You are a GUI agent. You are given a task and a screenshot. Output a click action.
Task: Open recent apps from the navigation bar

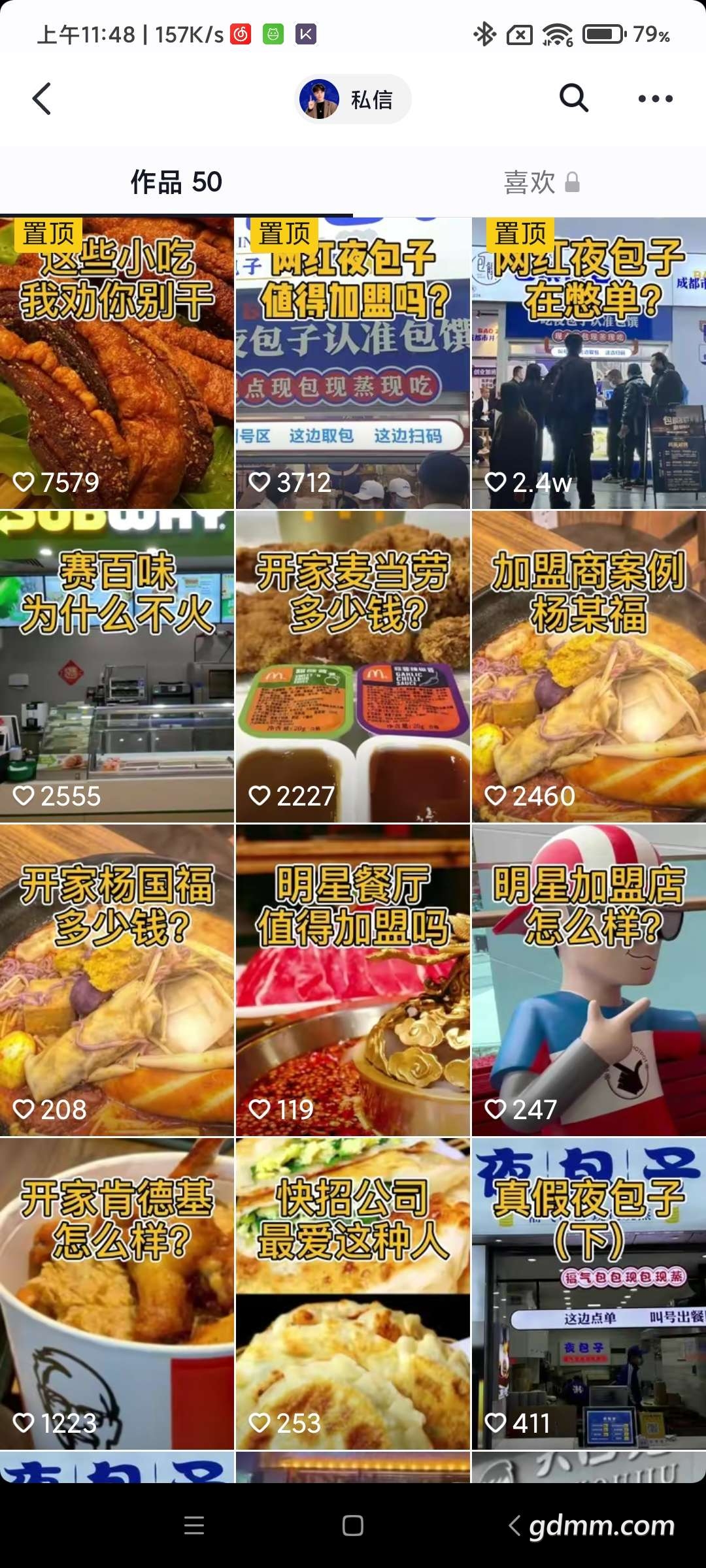194,1526
